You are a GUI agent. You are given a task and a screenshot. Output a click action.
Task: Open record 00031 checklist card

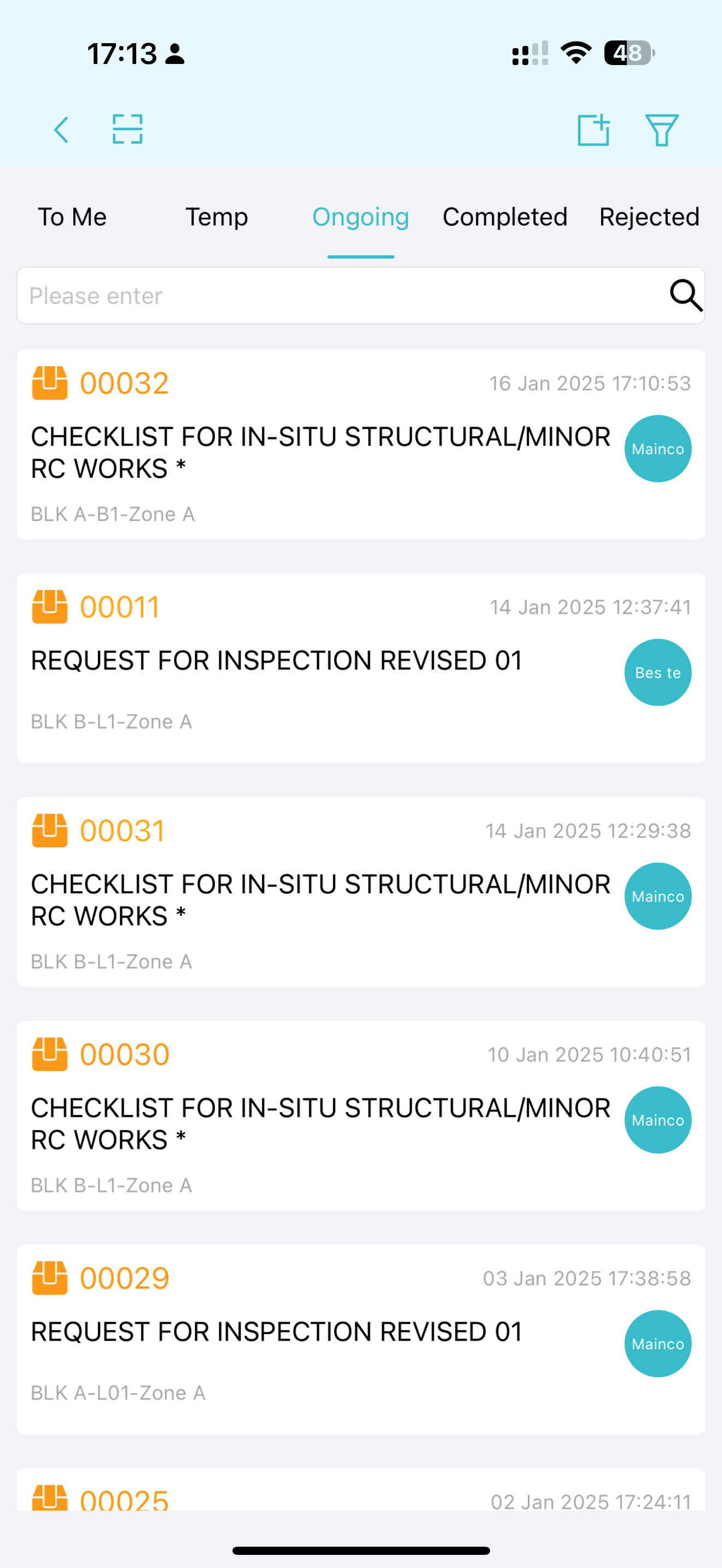(x=360, y=892)
